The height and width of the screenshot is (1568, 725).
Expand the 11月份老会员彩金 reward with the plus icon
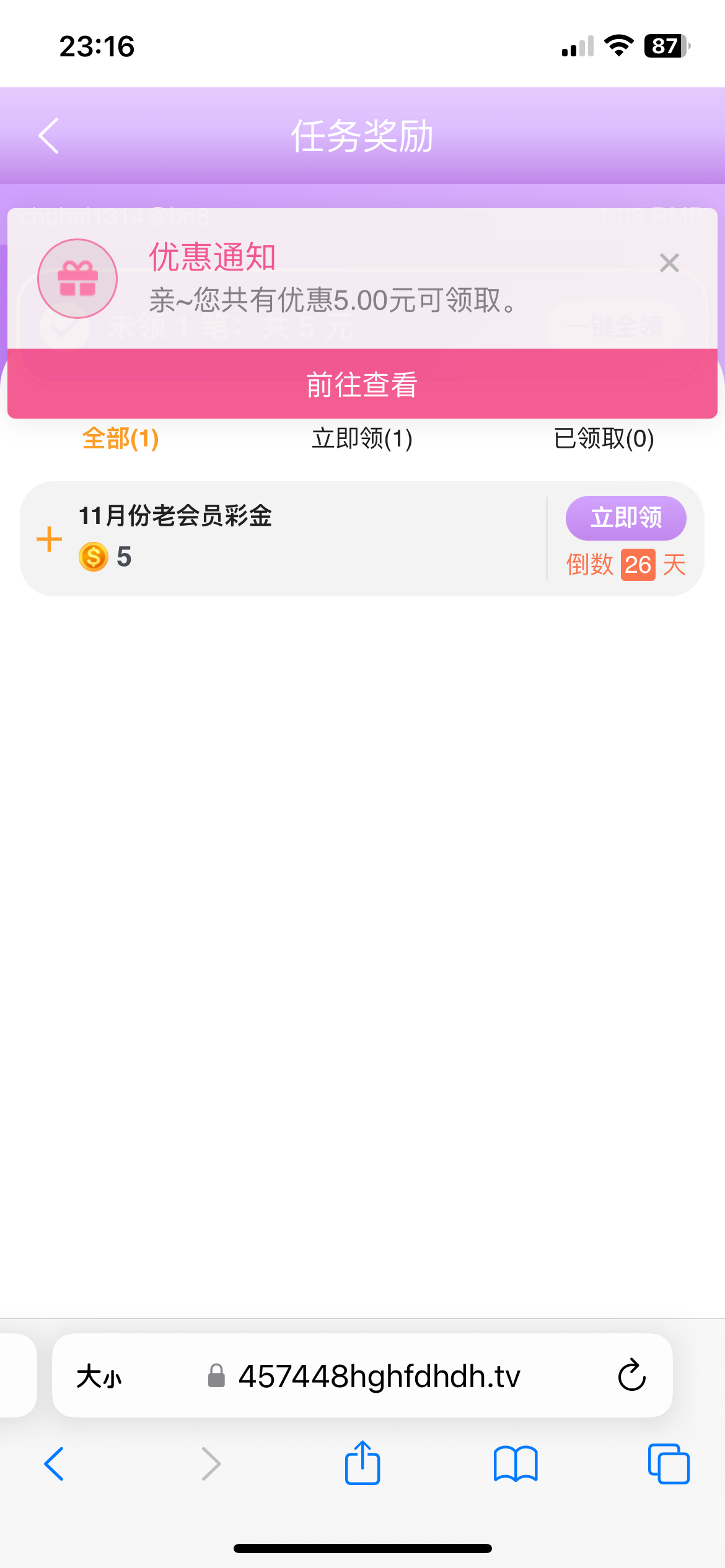tap(50, 539)
